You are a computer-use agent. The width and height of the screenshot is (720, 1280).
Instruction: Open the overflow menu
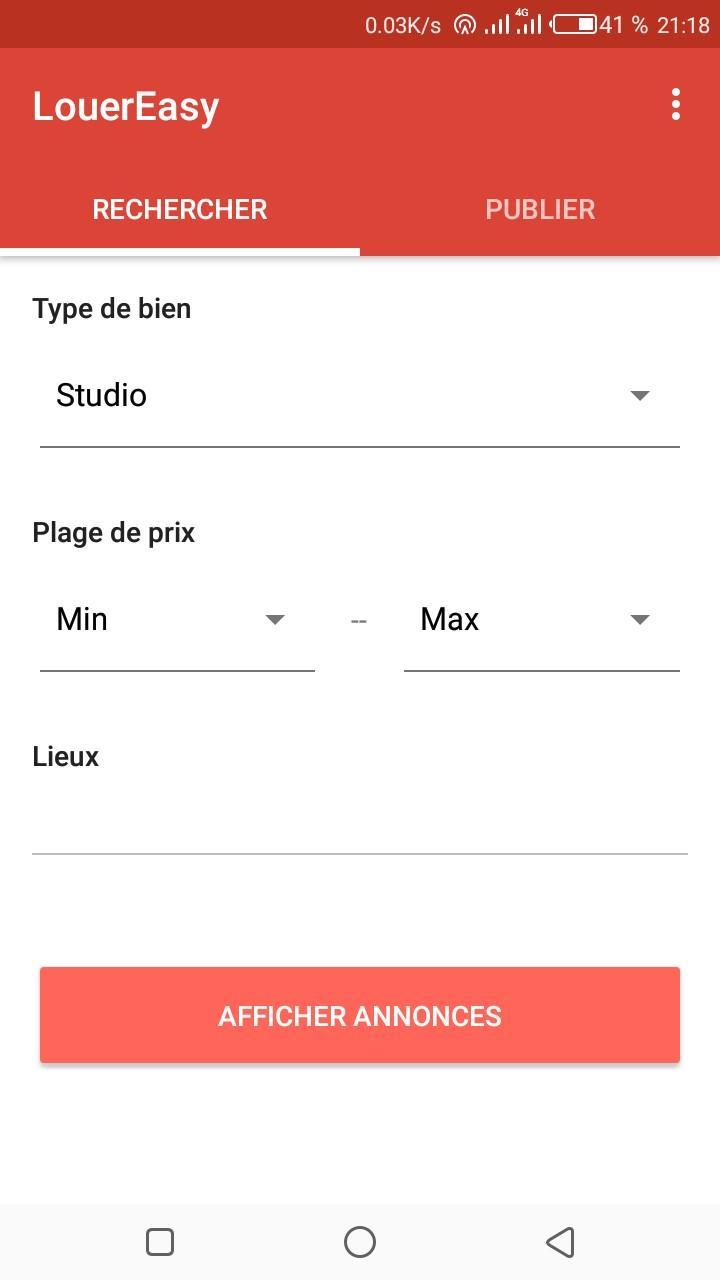tap(676, 105)
